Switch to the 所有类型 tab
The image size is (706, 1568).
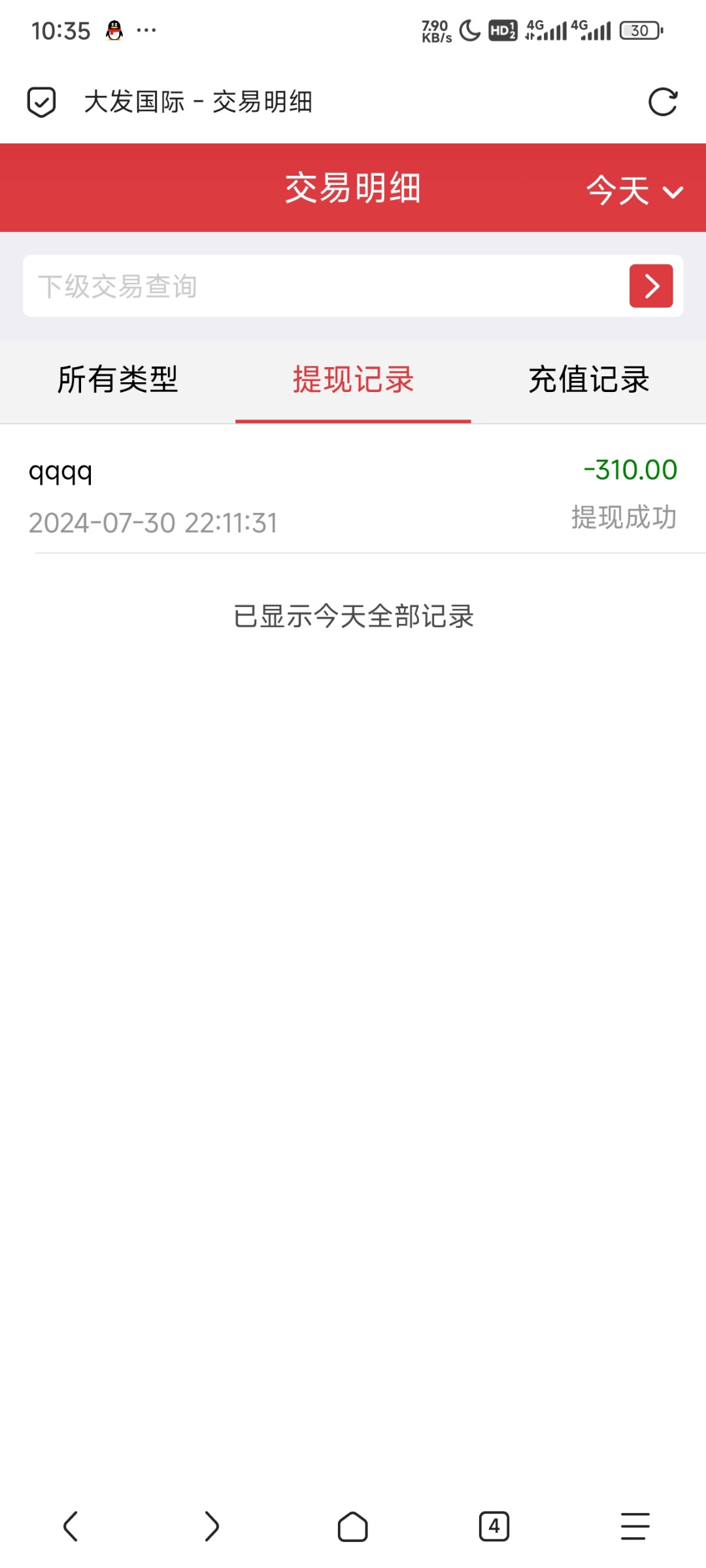point(118,380)
